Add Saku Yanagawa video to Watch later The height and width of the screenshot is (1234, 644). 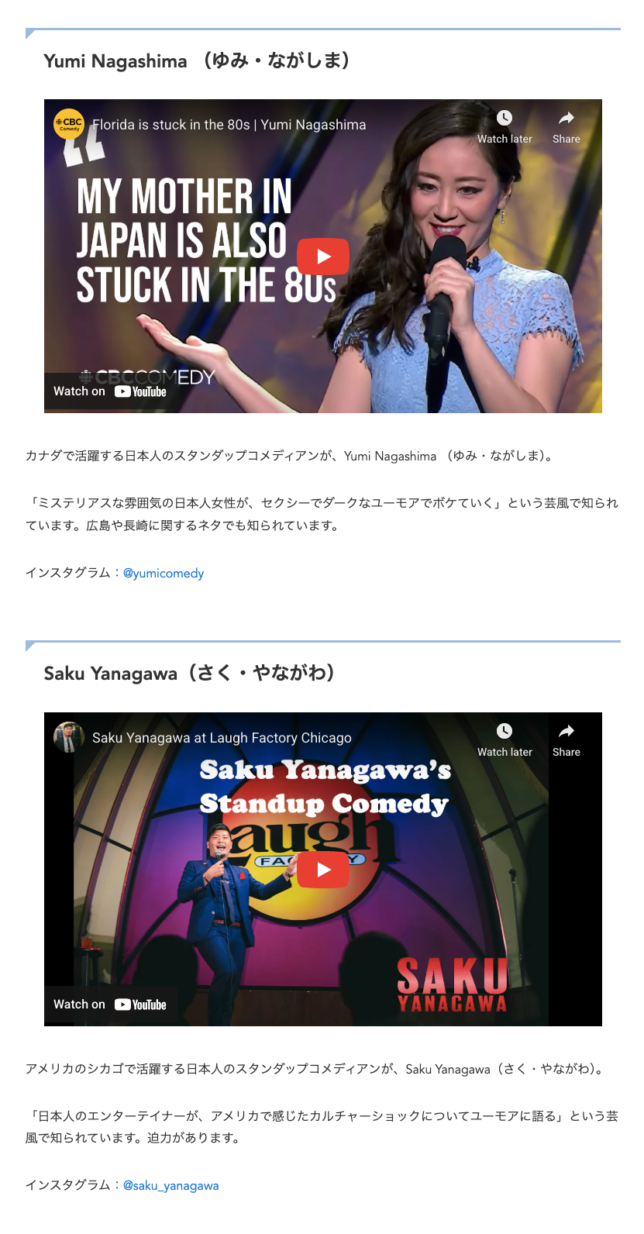click(x=504, y=738)
